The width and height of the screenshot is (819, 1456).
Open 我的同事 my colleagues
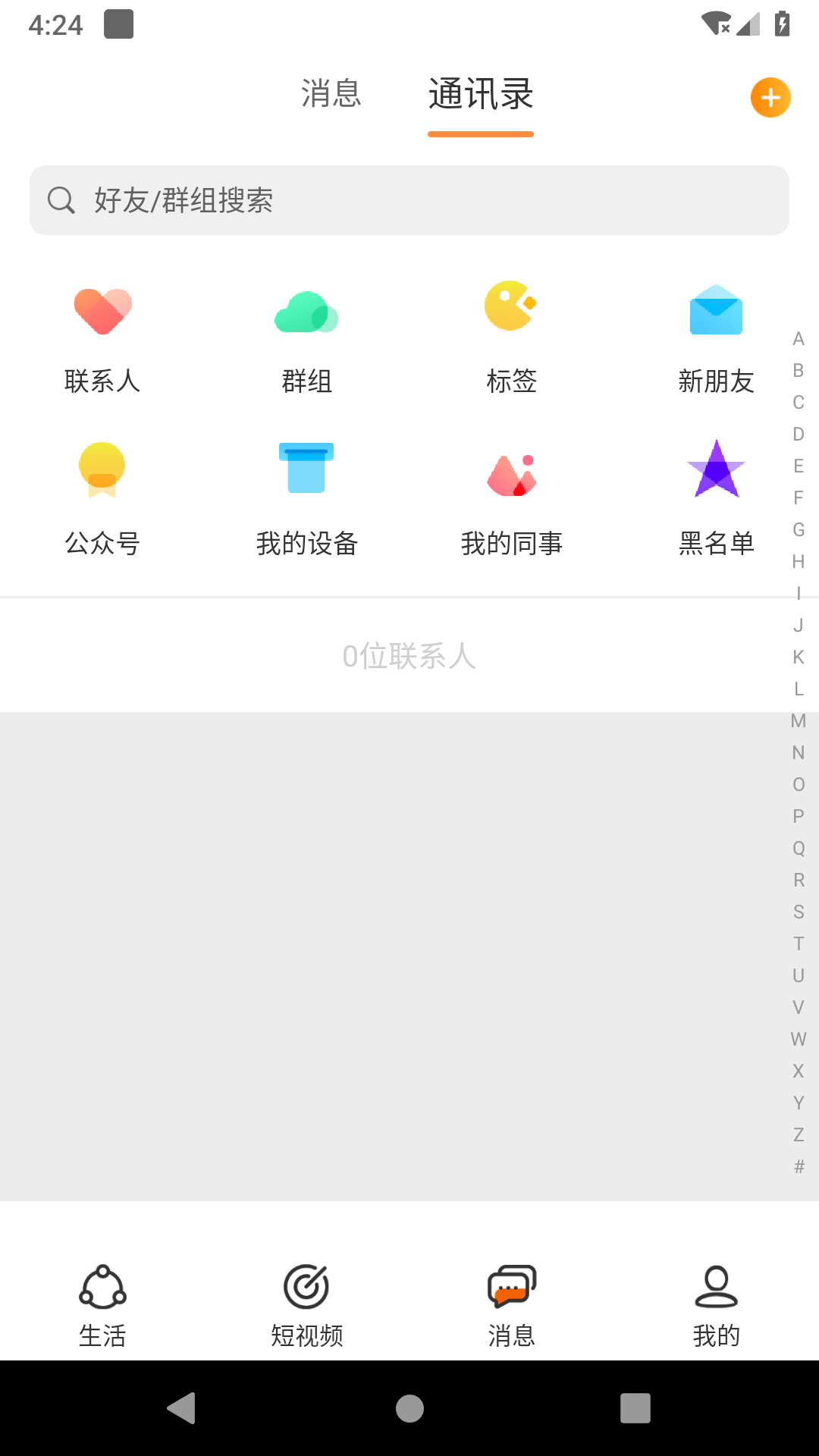pos(512,499)
